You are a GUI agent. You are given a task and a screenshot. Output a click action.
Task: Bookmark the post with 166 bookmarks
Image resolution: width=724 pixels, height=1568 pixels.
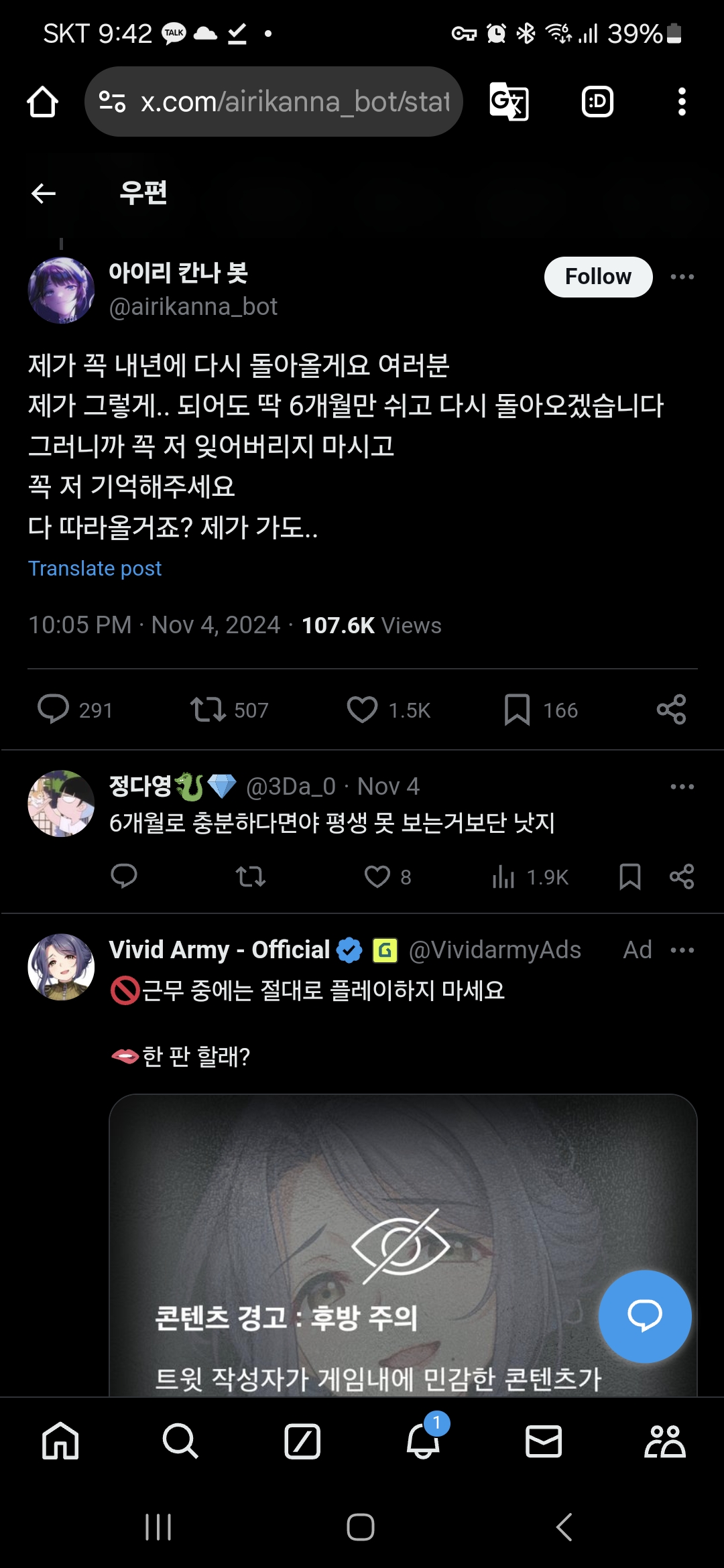517,709
